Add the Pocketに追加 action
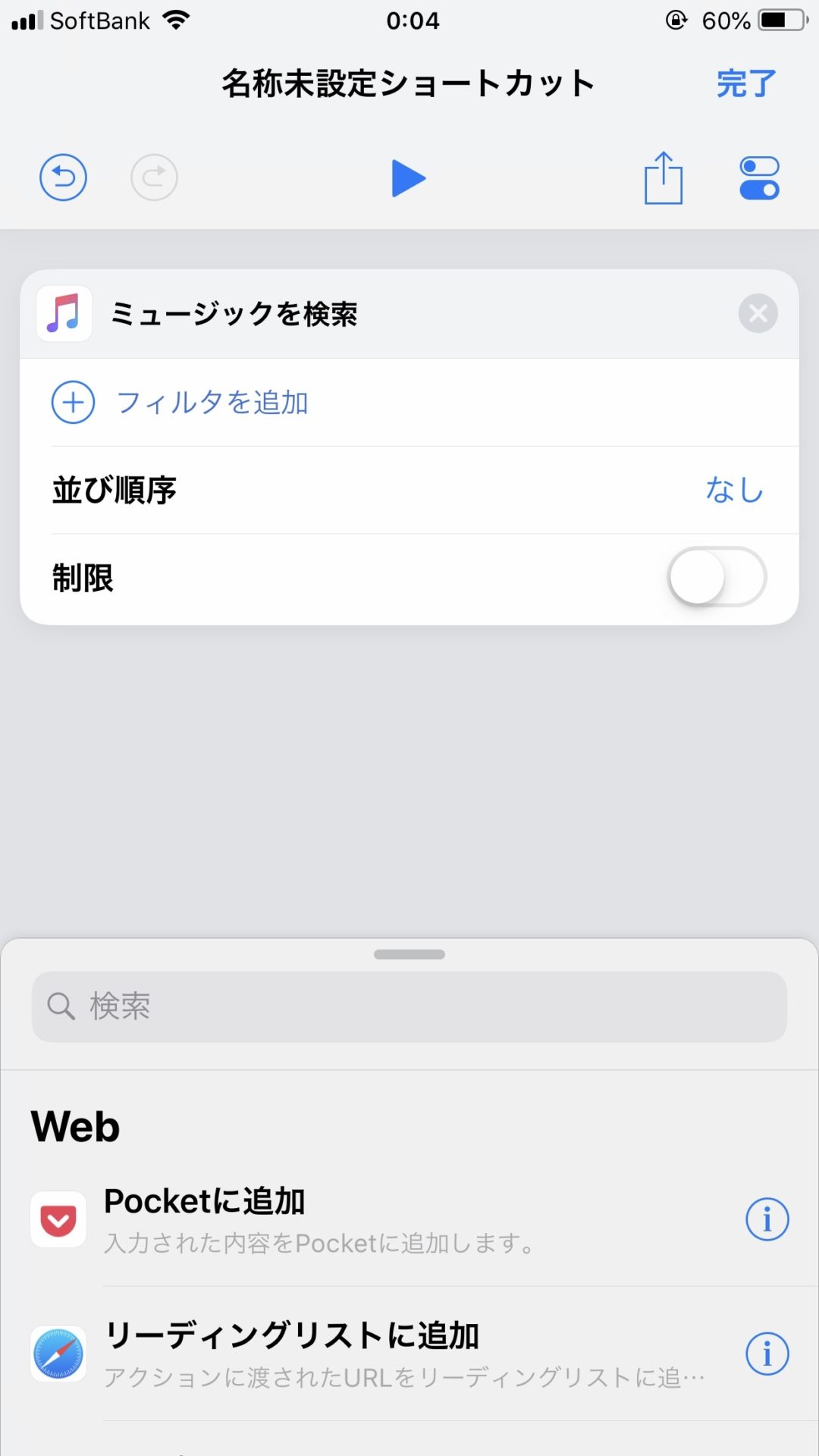This screenshot has width=819, height=1456. pos(318,1219)
